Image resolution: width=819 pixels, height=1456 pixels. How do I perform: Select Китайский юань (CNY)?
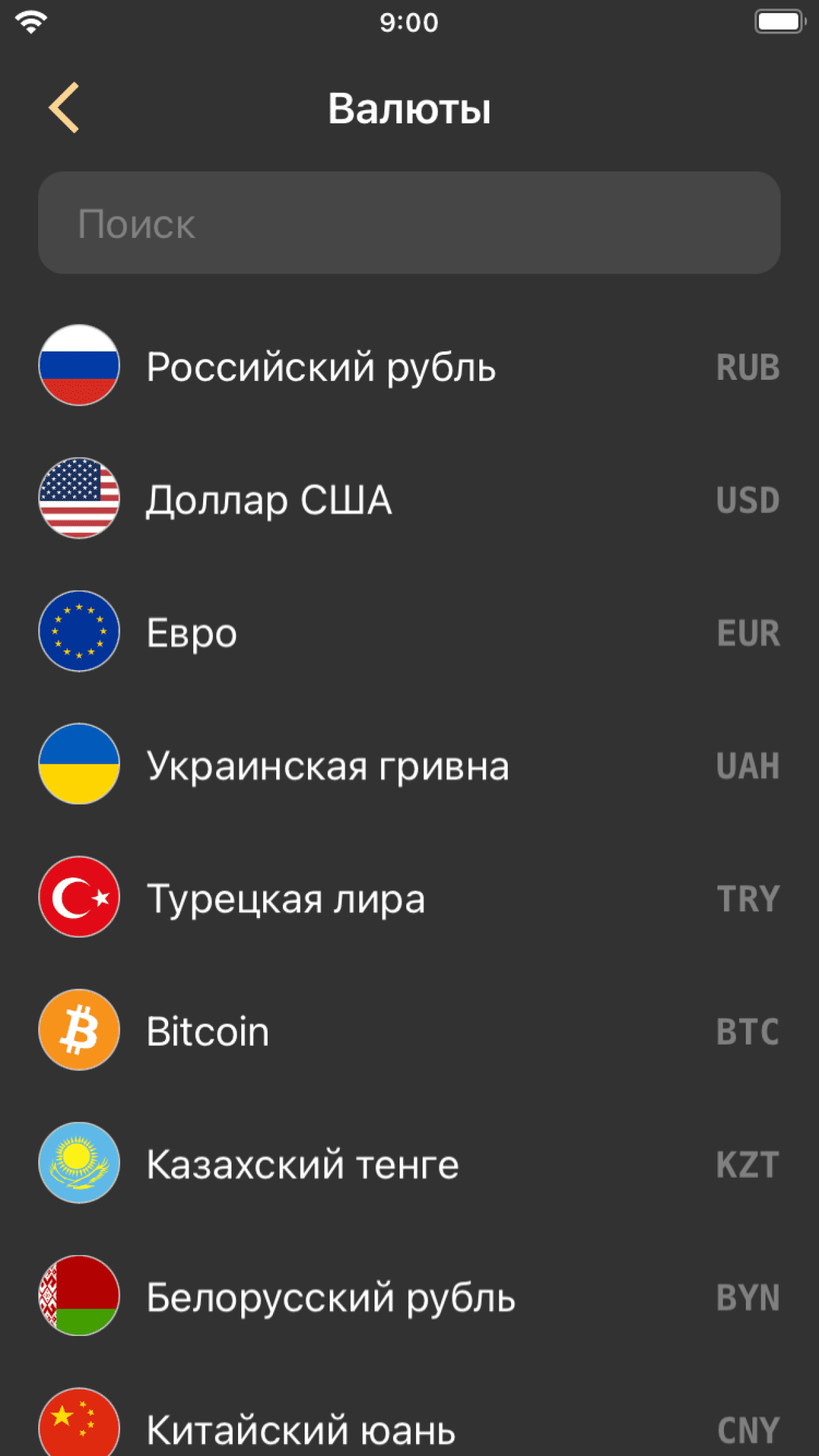pyautogui.click(x=409, y=1428)
